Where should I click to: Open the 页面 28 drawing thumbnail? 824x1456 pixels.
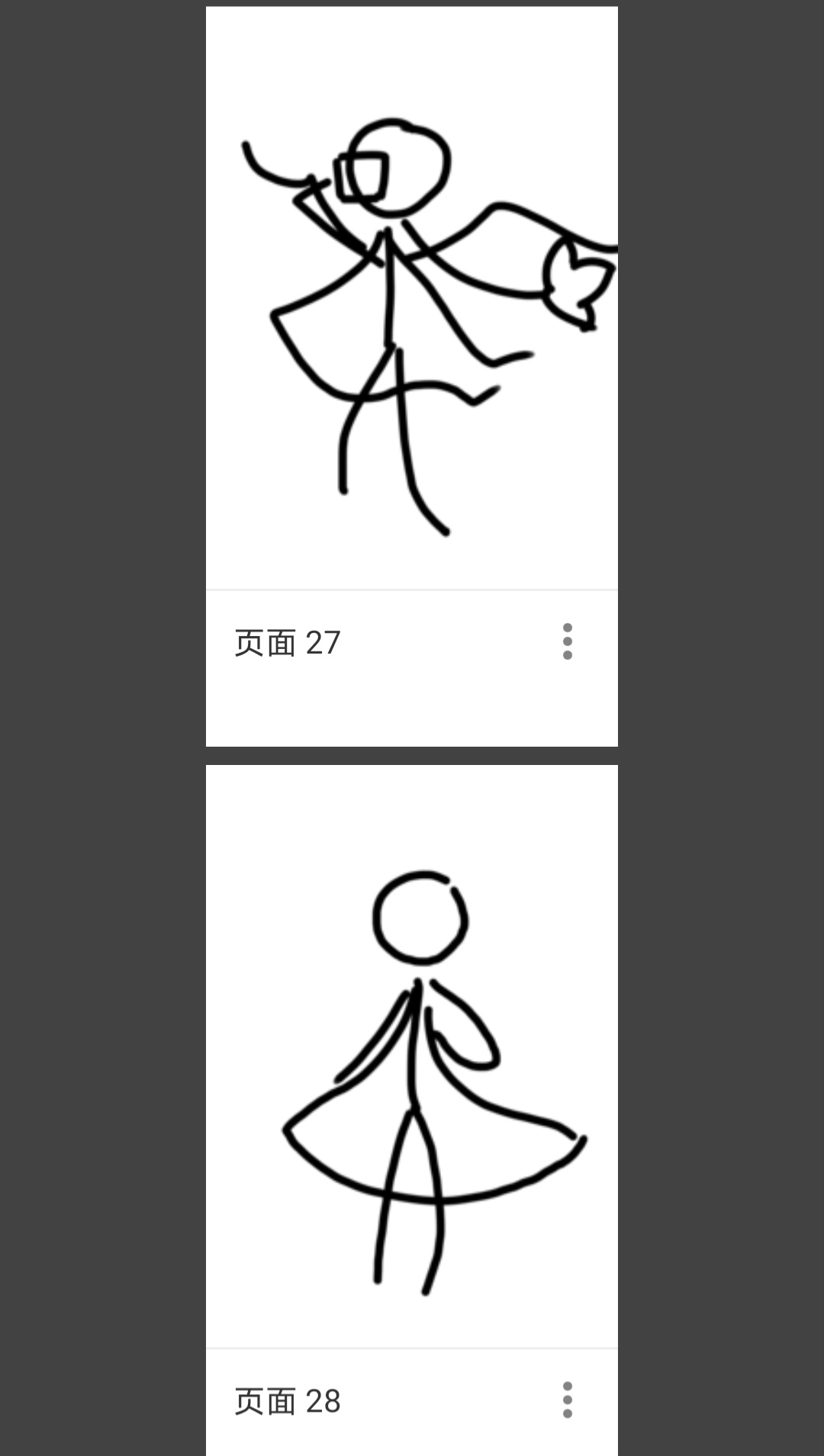[x=411, y=1056]
